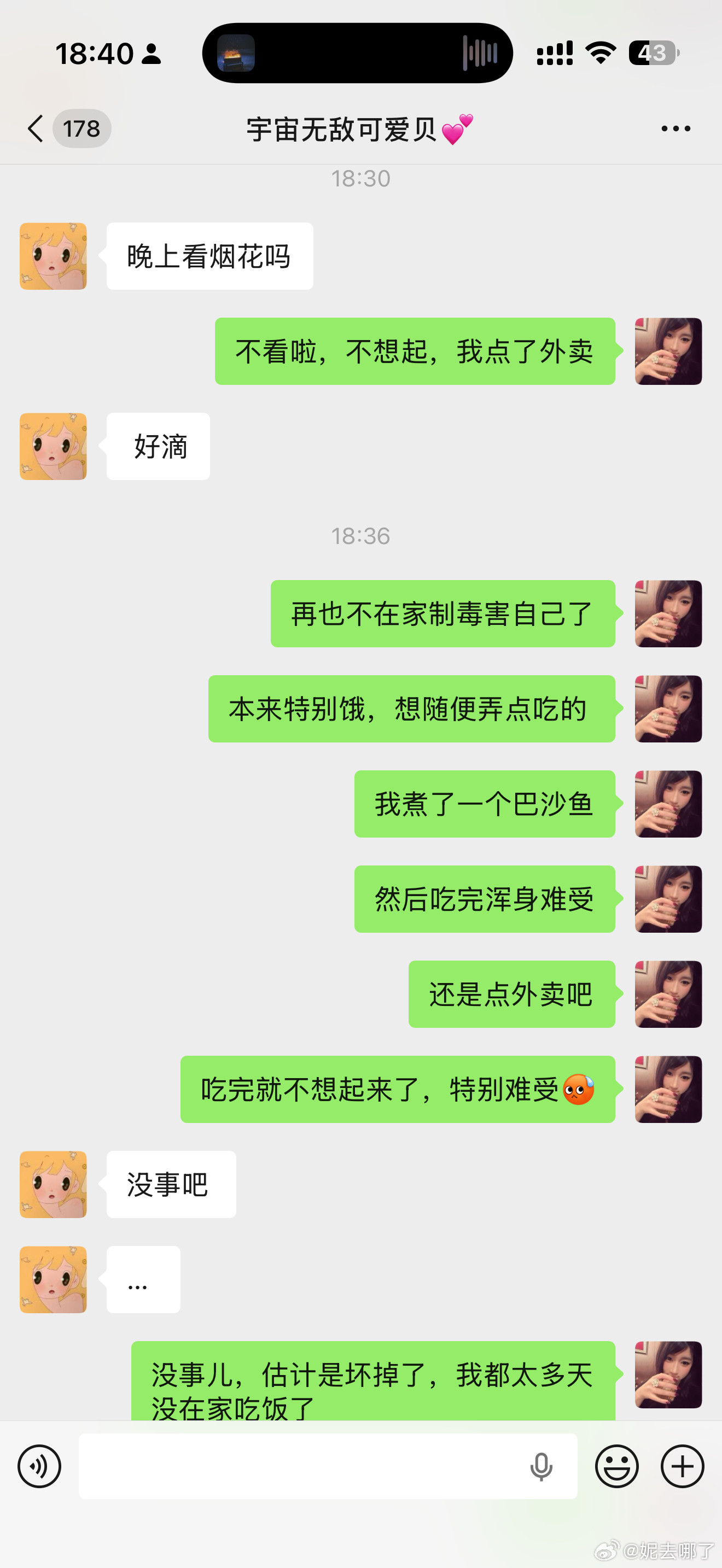Tap the back arrow to exit the chat

[34, 128]
